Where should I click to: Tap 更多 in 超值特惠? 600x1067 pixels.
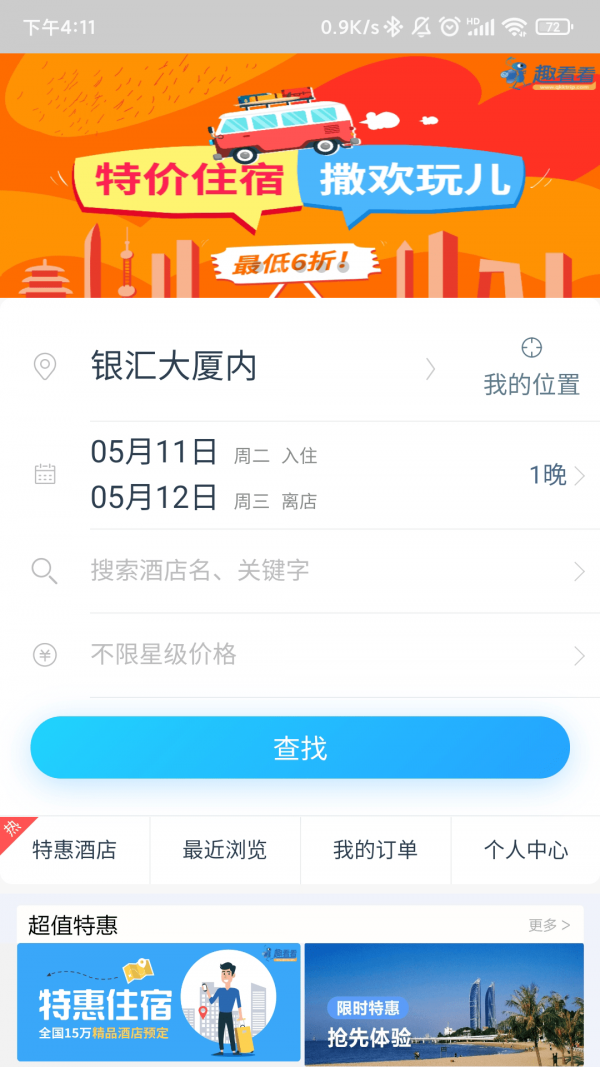[549, 925]
